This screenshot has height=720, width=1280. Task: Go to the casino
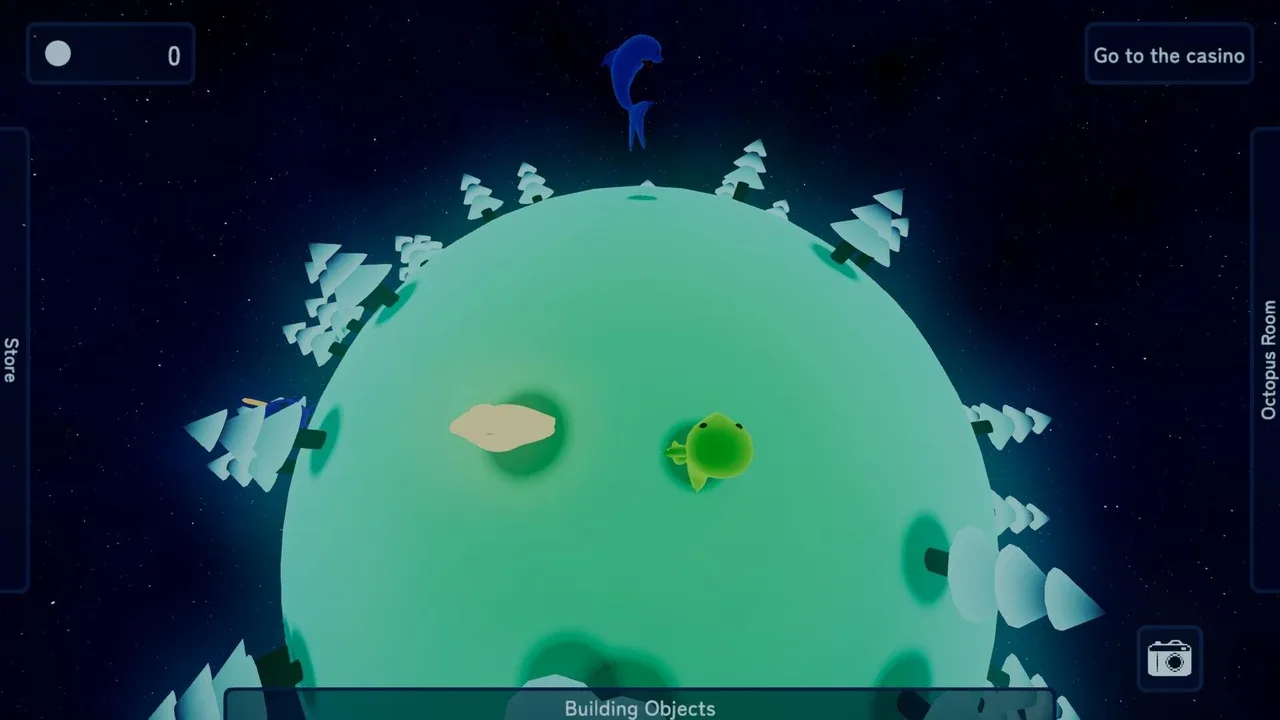[1169, 55]
